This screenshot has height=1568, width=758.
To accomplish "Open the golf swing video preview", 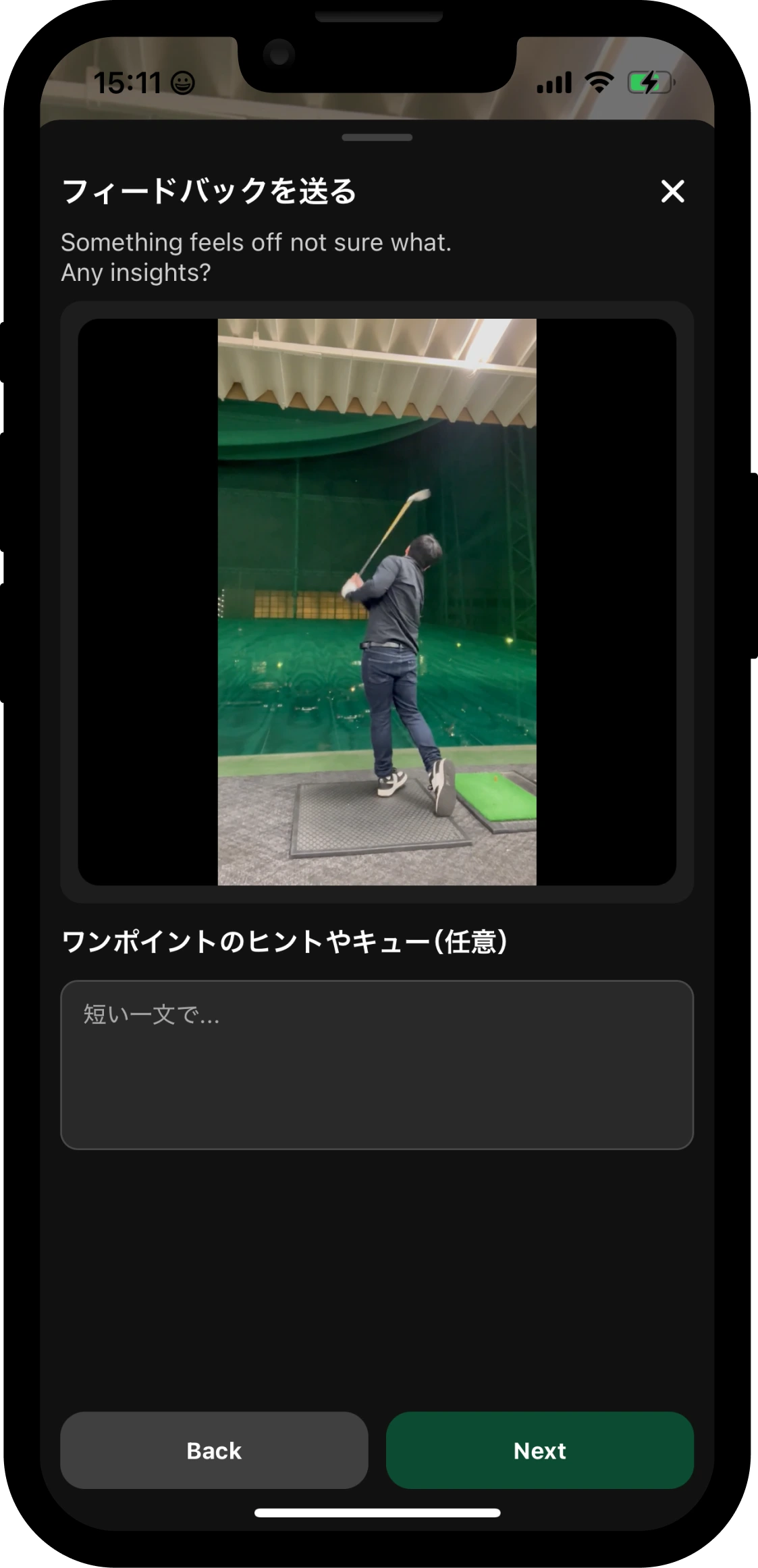I will coord(377,602).
